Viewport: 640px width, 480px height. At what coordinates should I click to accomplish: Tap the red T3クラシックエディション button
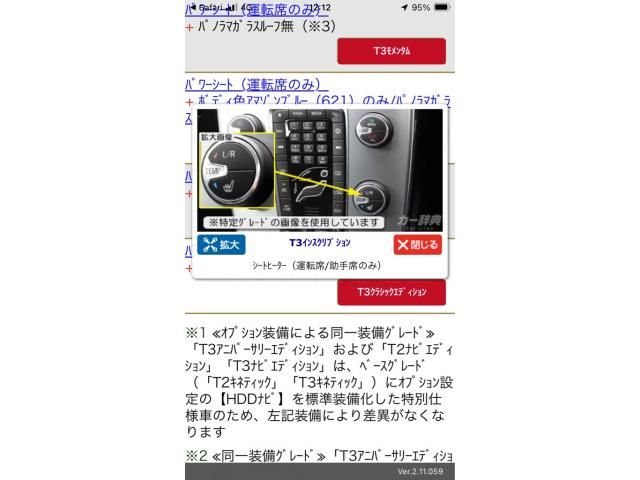point(391,292)
